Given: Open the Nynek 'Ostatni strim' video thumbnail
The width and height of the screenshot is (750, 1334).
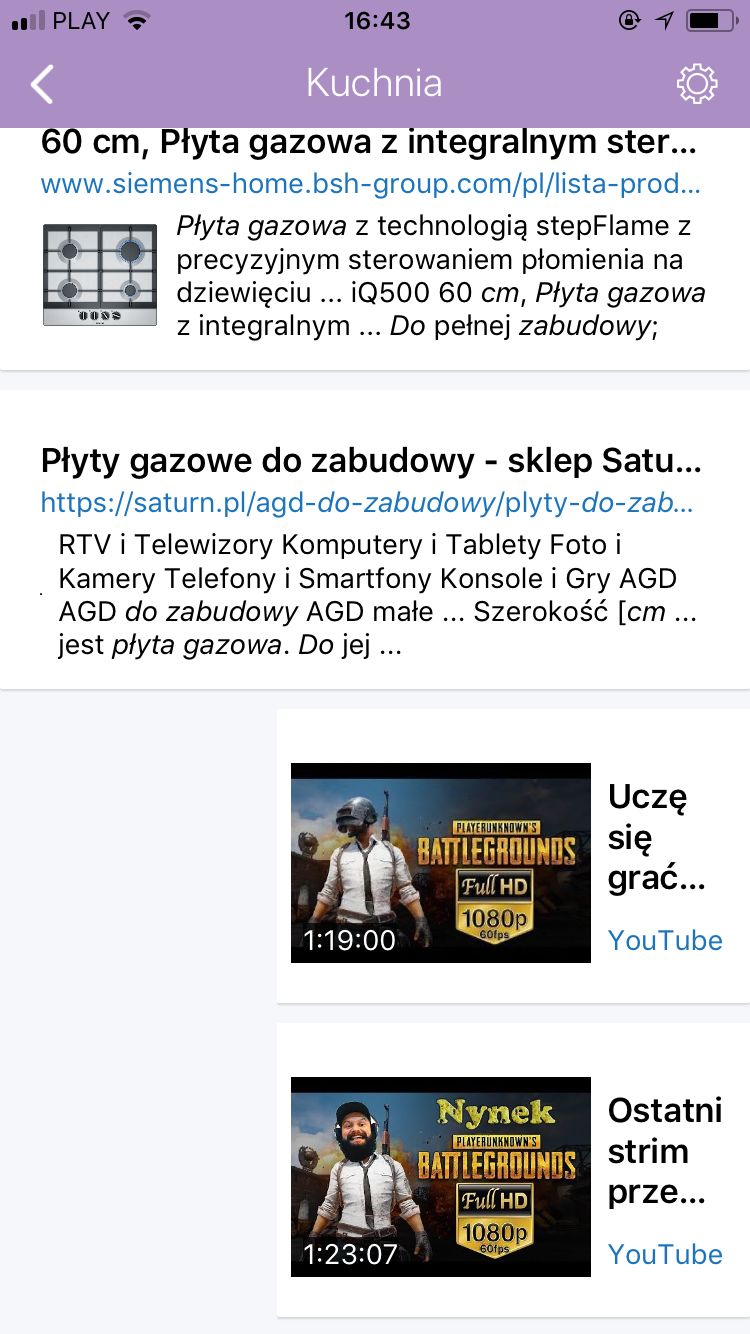Looking at the screenshot, I should (x=440, y=1177).
